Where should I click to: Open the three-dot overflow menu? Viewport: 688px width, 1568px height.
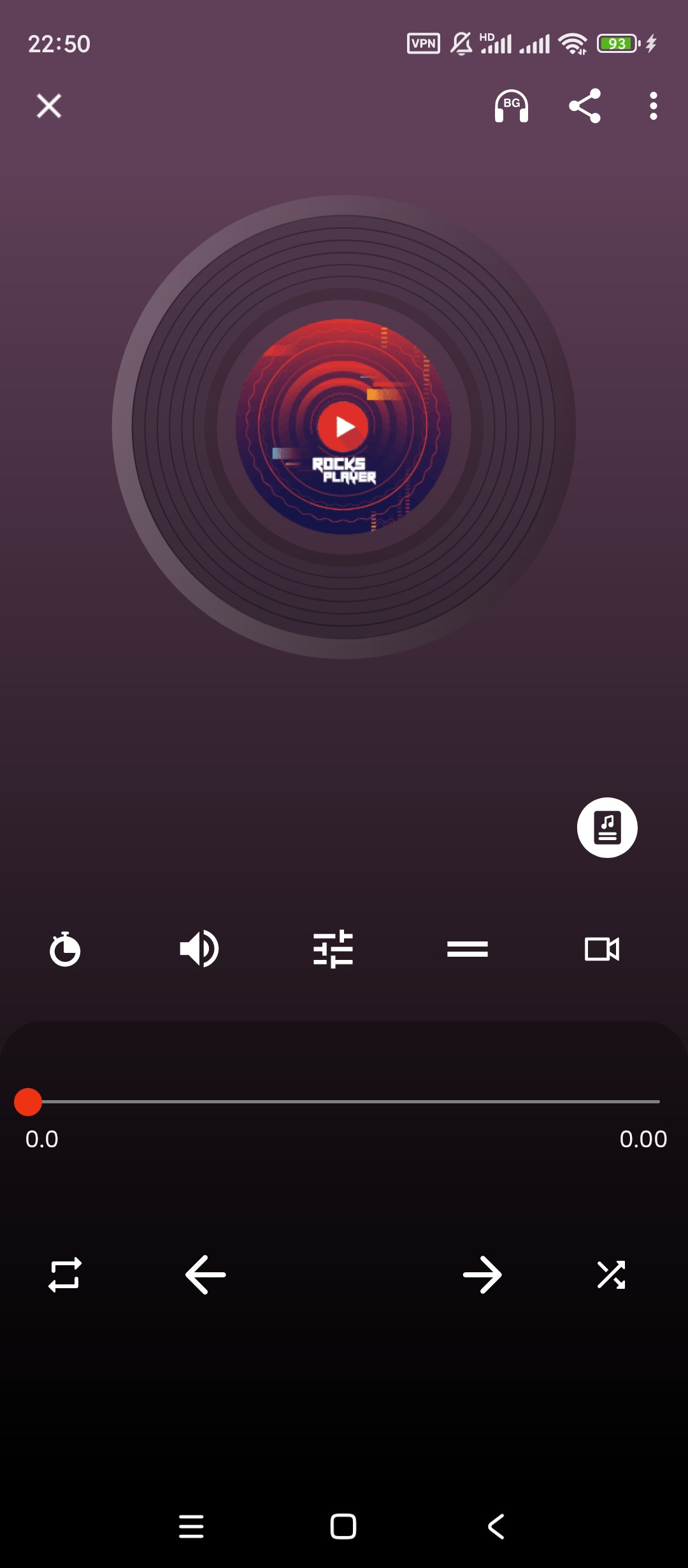[x=653, y=106]
